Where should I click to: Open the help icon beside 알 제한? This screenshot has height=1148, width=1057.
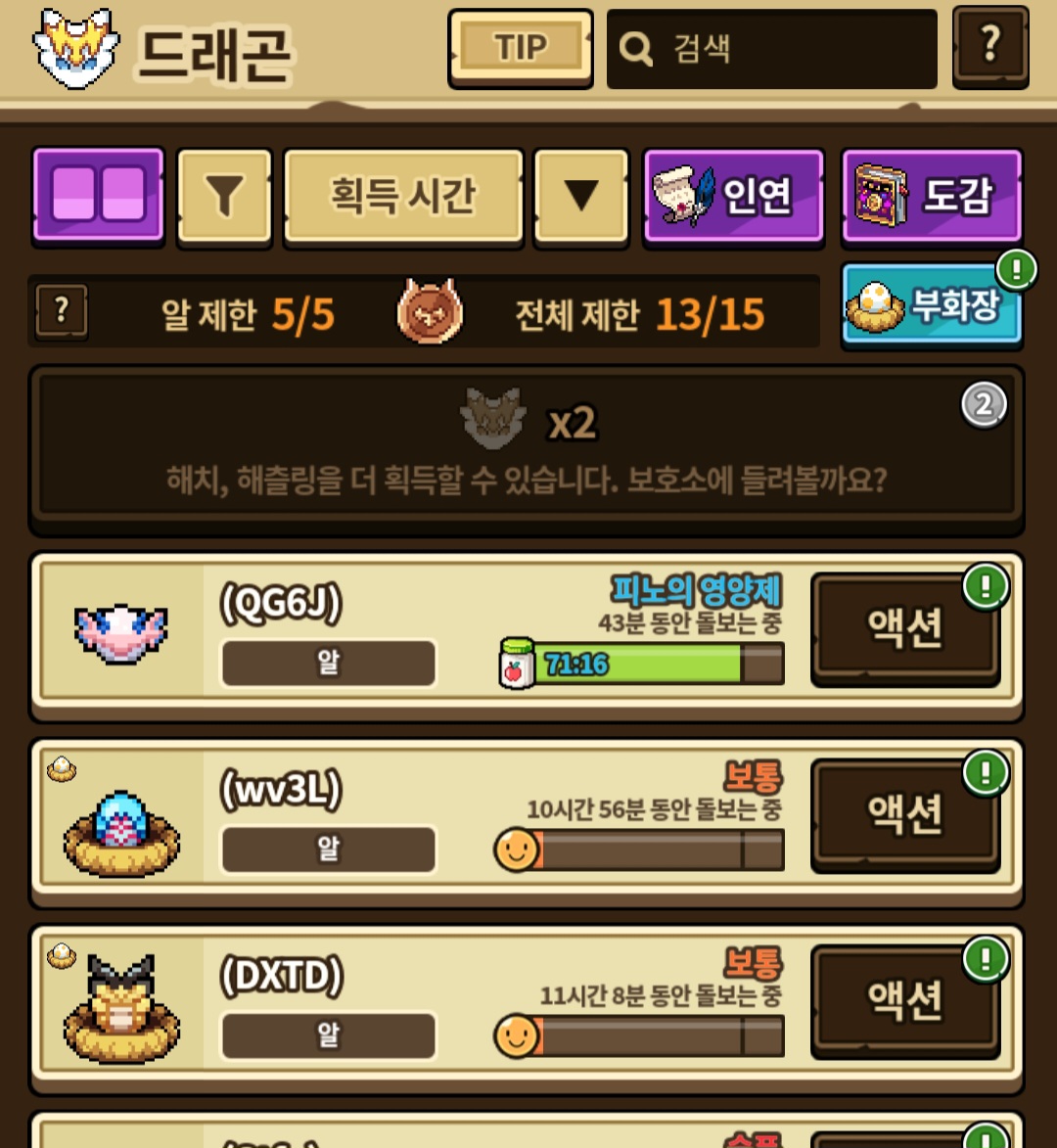point(62,311)
